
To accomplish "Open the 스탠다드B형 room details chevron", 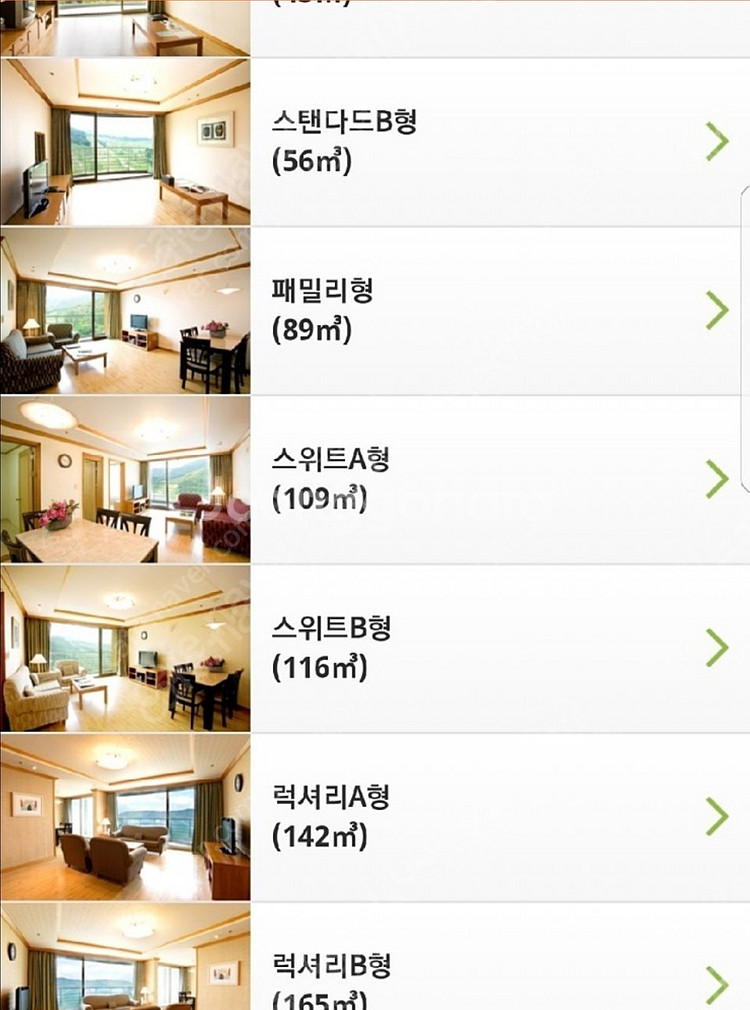I will tap(714, 142).
